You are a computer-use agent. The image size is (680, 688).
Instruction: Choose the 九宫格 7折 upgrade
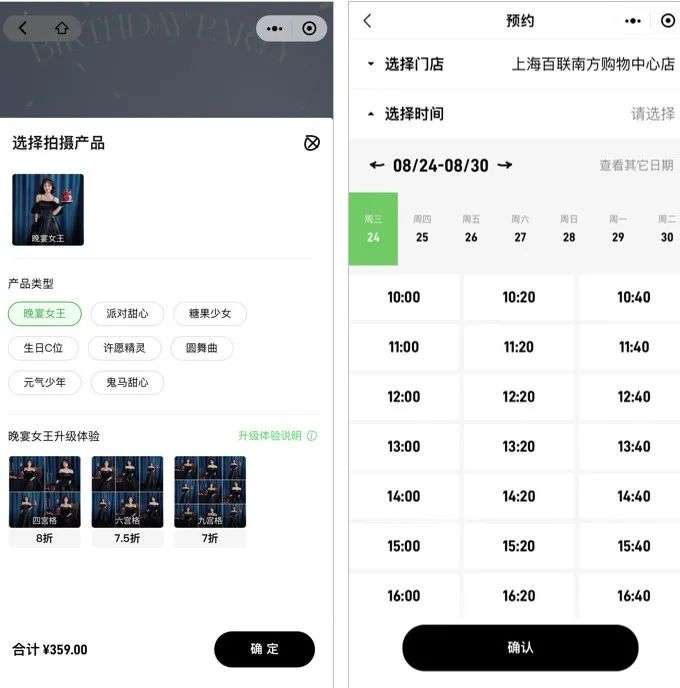[x=210, y=501]
